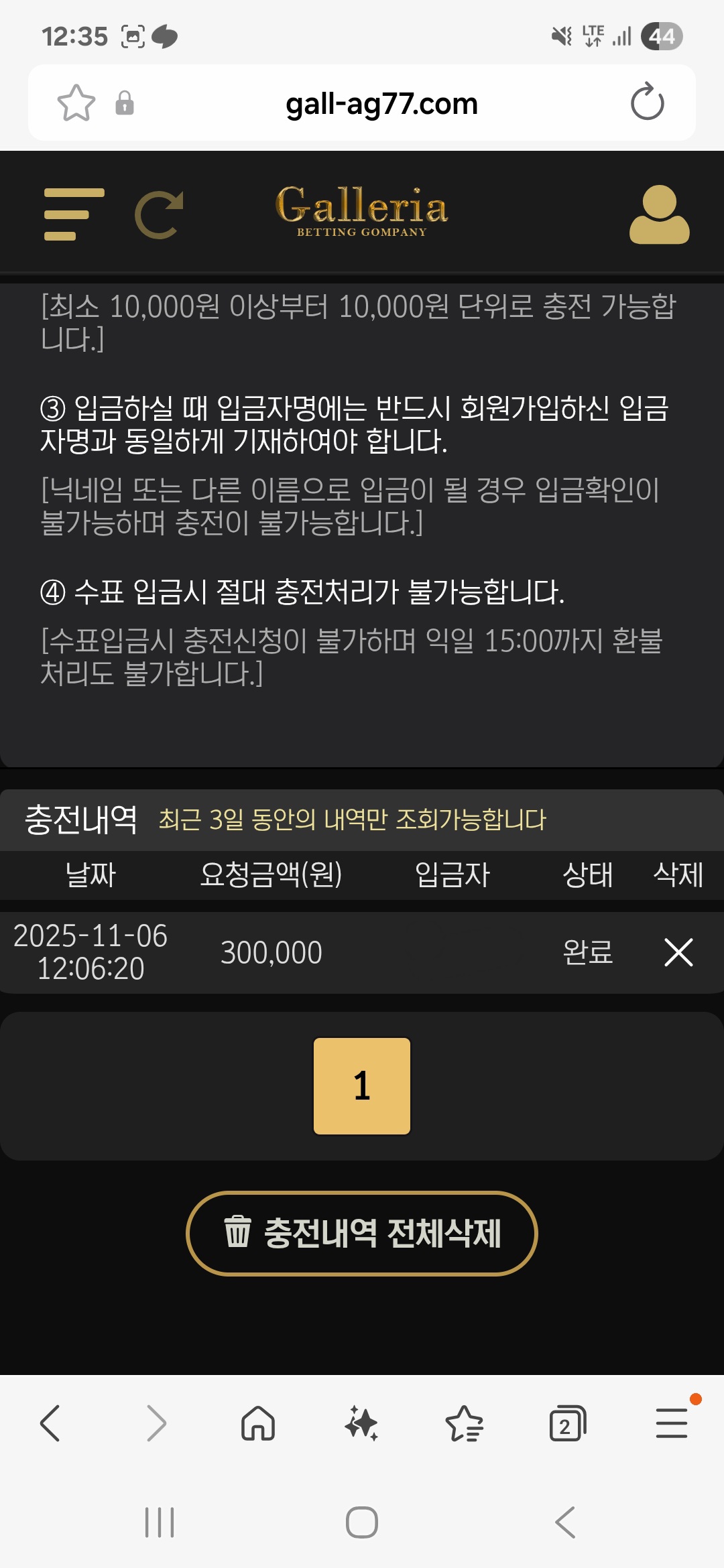Go forward in the browser toolbar
The image size is (724, 1568).
156,1423
